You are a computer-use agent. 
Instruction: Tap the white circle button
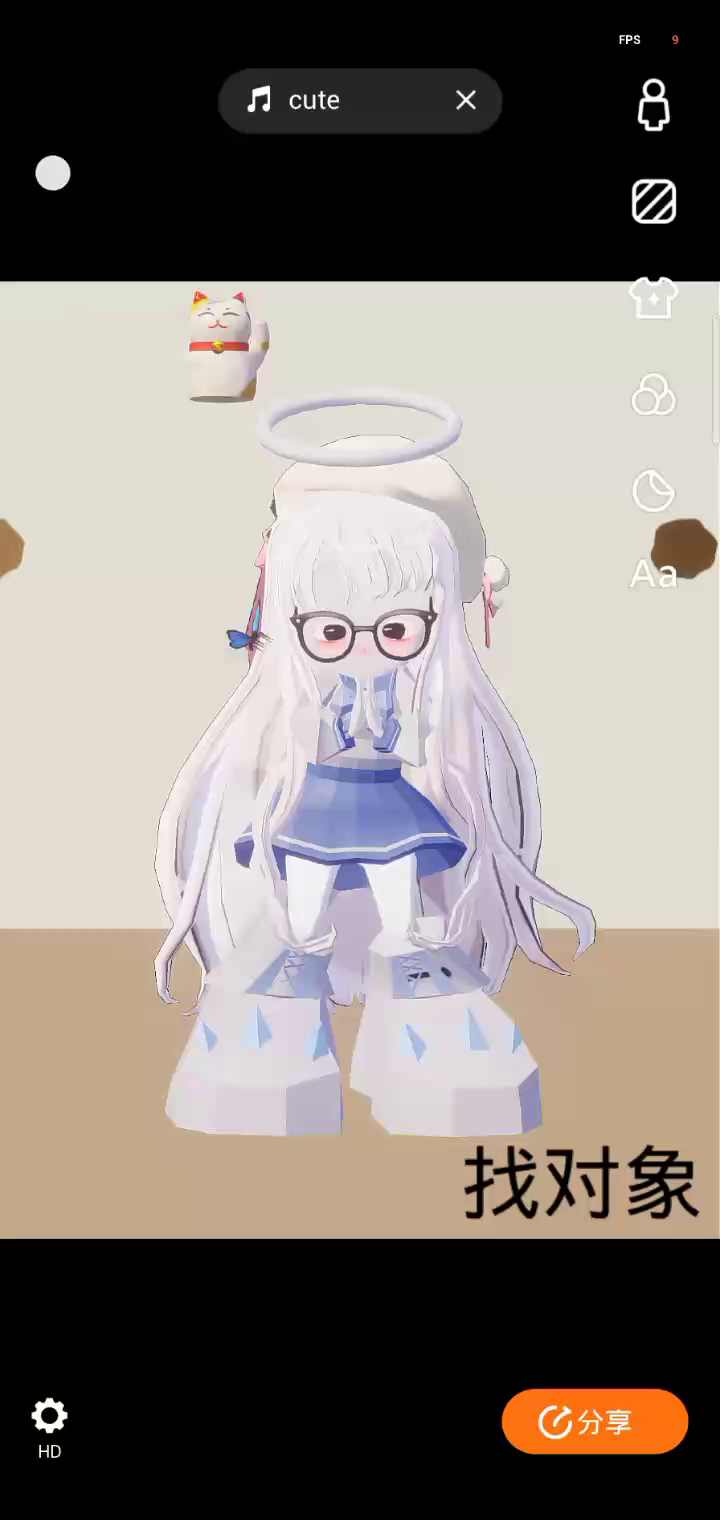coord(53,173)
